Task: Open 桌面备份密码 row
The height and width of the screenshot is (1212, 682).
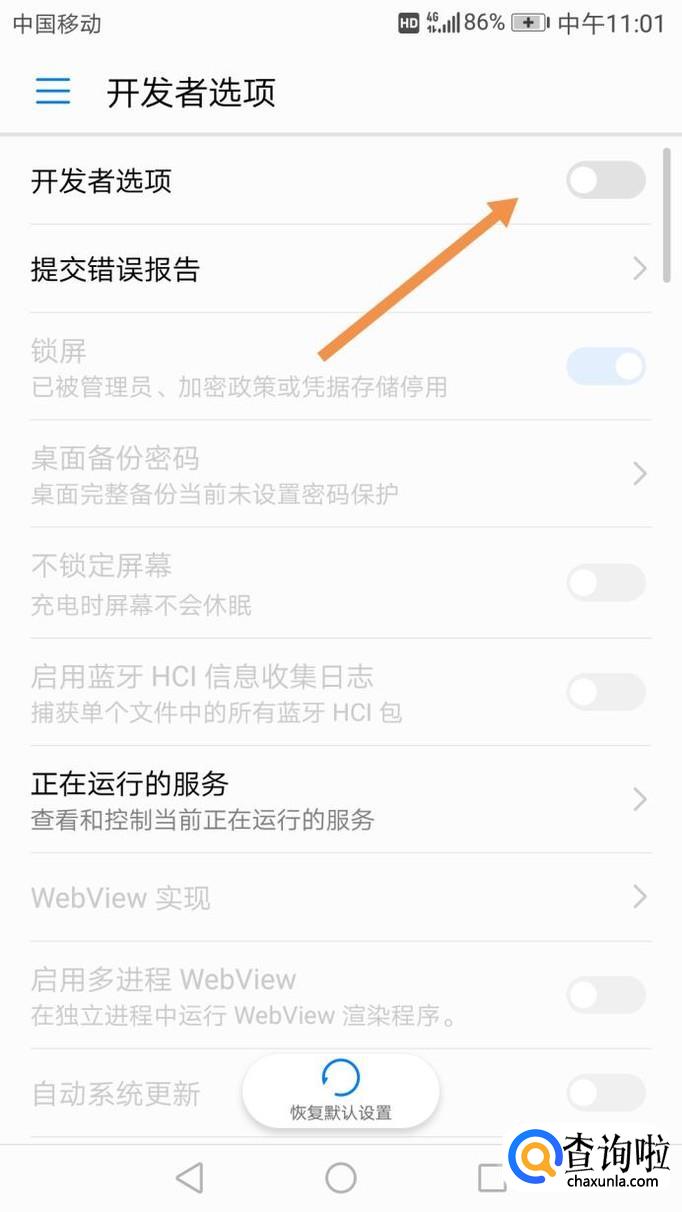Action: tap(340, 474)
